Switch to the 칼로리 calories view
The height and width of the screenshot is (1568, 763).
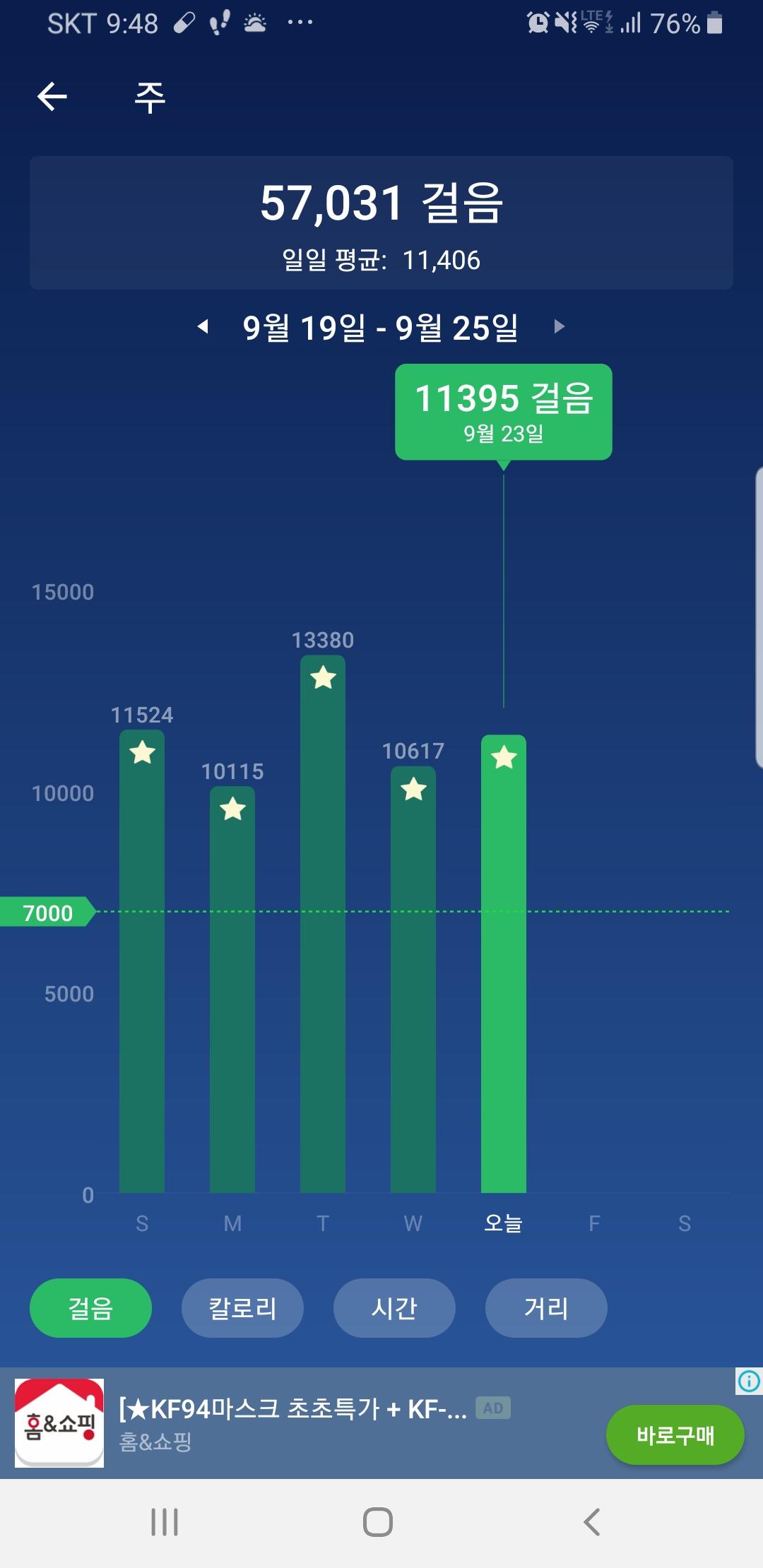tap(242, 1307)
